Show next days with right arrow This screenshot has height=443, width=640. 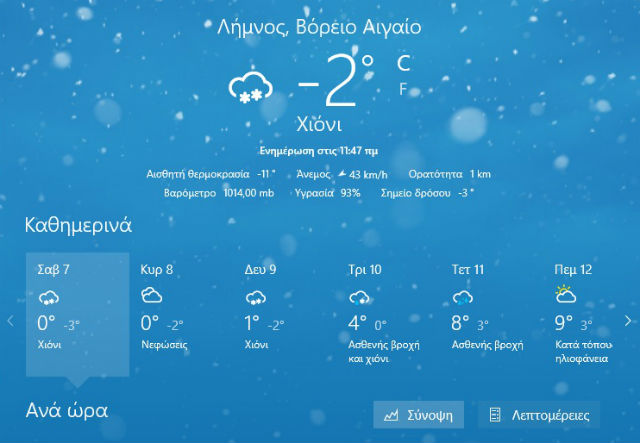click(x=628, y=321)
